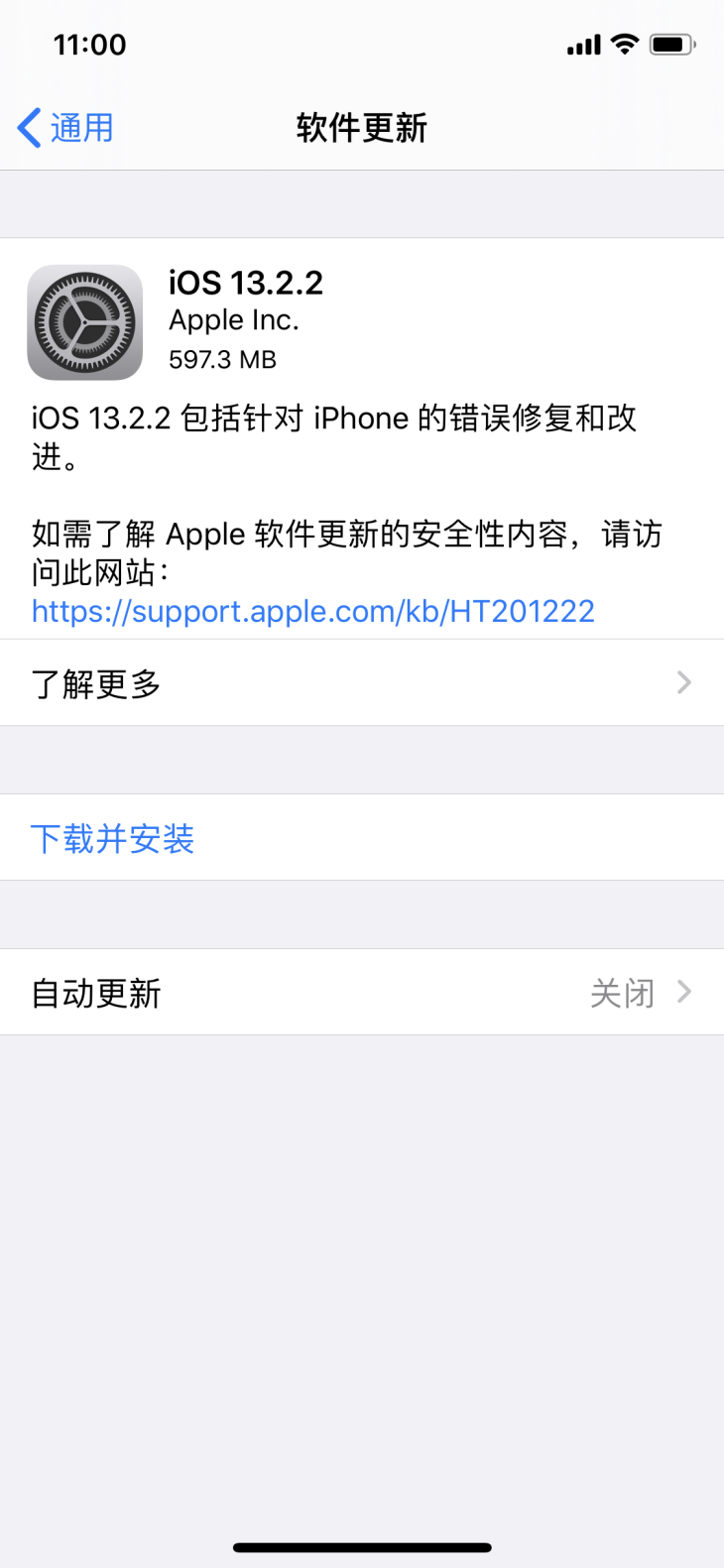
Task: Open the 自动更新 setting
Action: (361, 993)
